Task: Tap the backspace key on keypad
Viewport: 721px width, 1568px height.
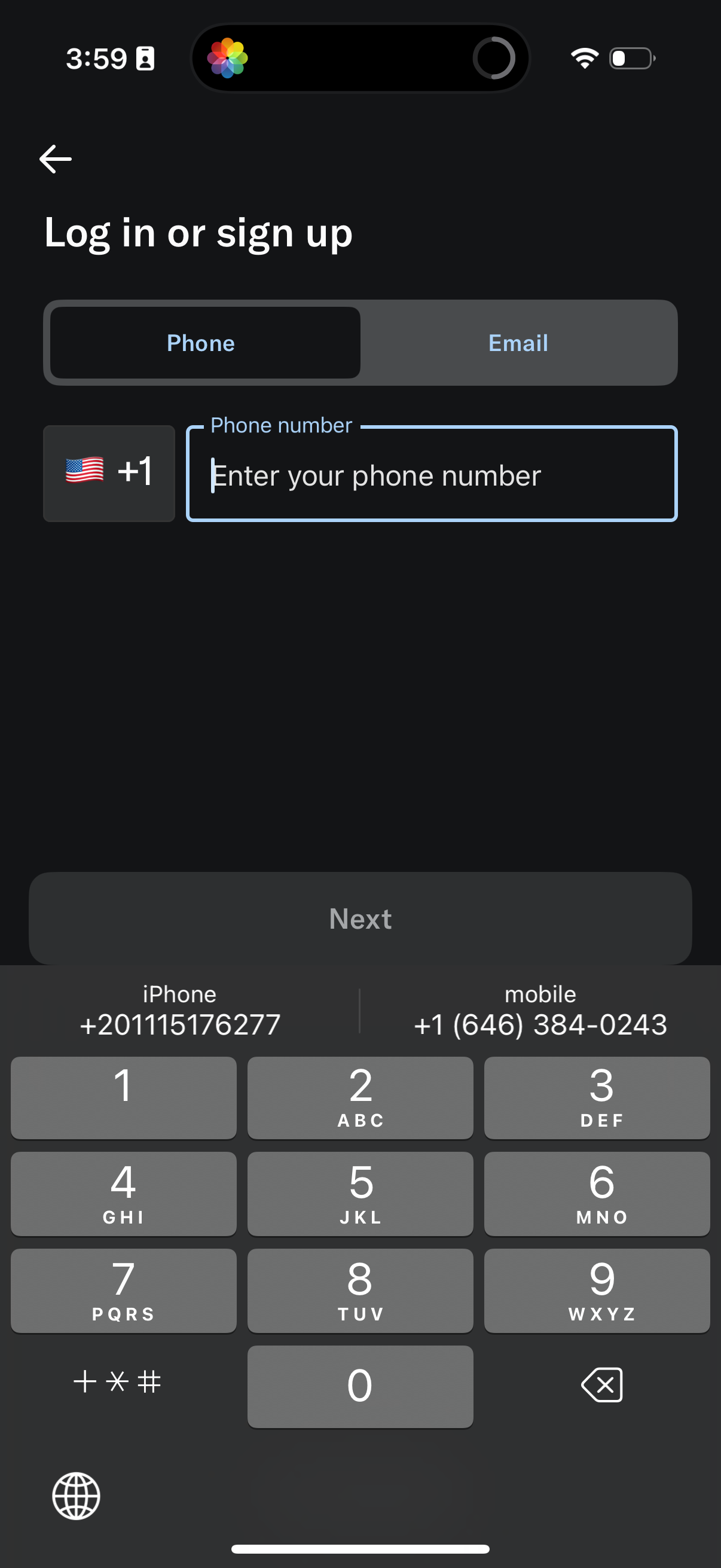Action: 601,1386
